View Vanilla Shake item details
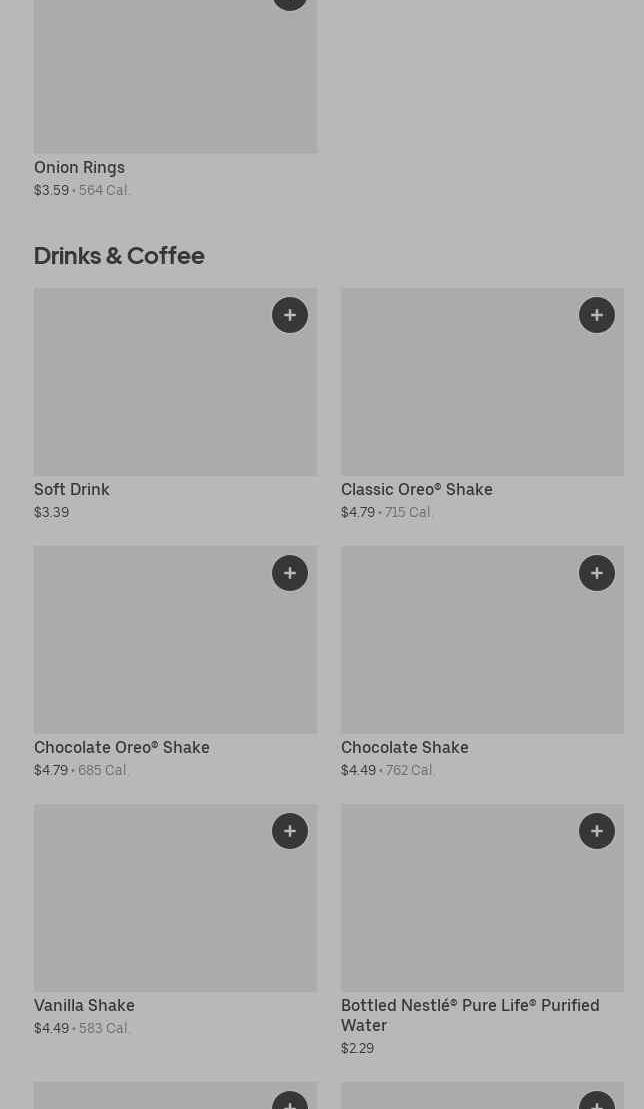This screenshot has height=1109, width=644. tap(175, 921)
